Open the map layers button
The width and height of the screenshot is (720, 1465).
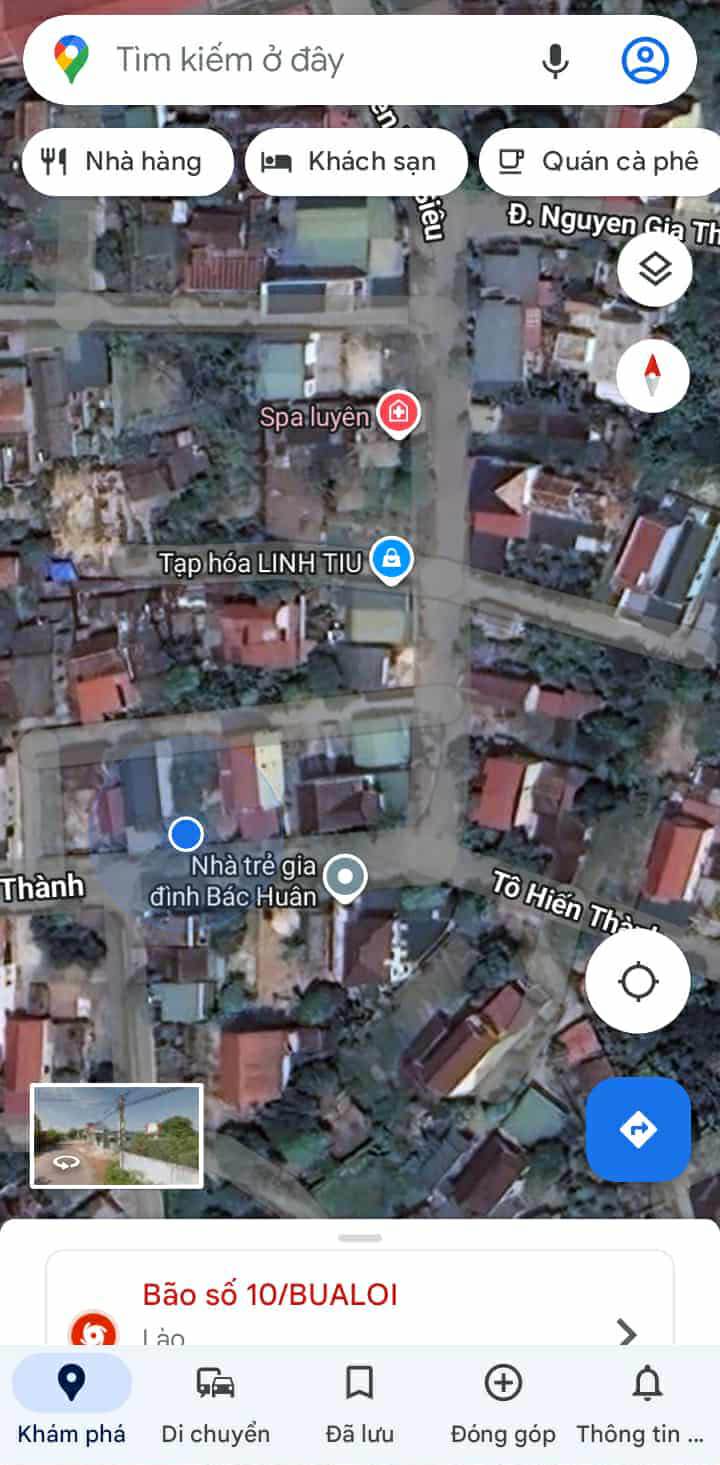(x=654, y=269)
